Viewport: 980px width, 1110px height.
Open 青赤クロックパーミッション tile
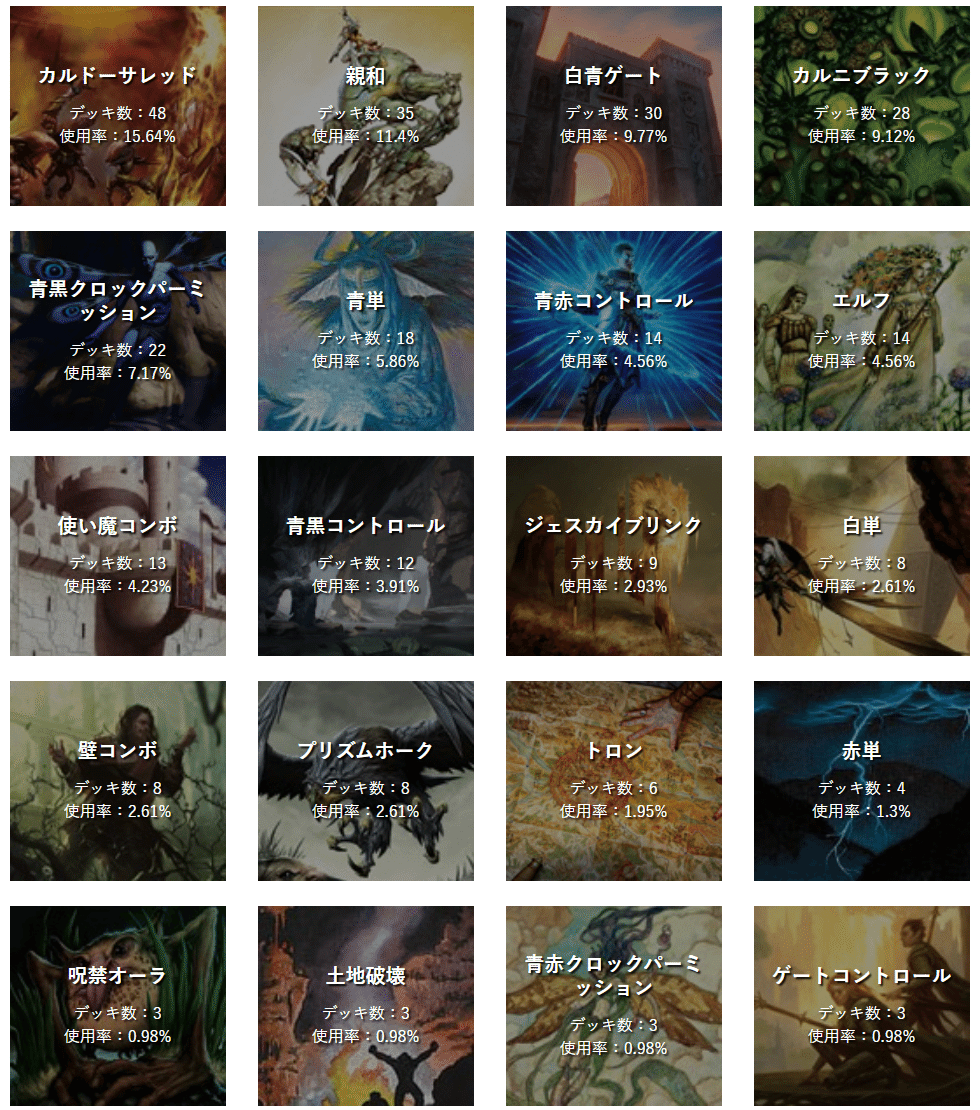(614, 1006)
